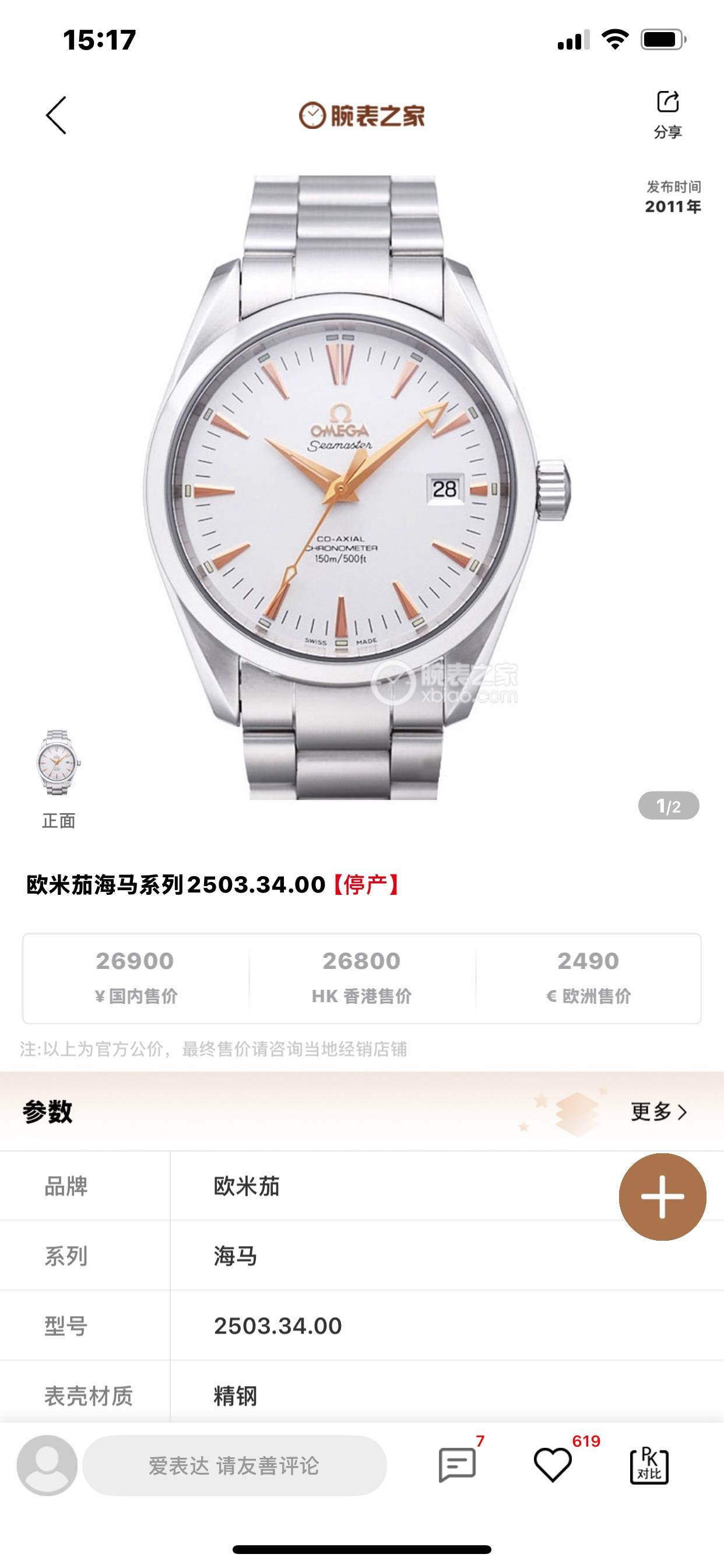This screenshot has width=724, height=1568.
Task: Open the user avatar profile
Action: click(47, 1466)
